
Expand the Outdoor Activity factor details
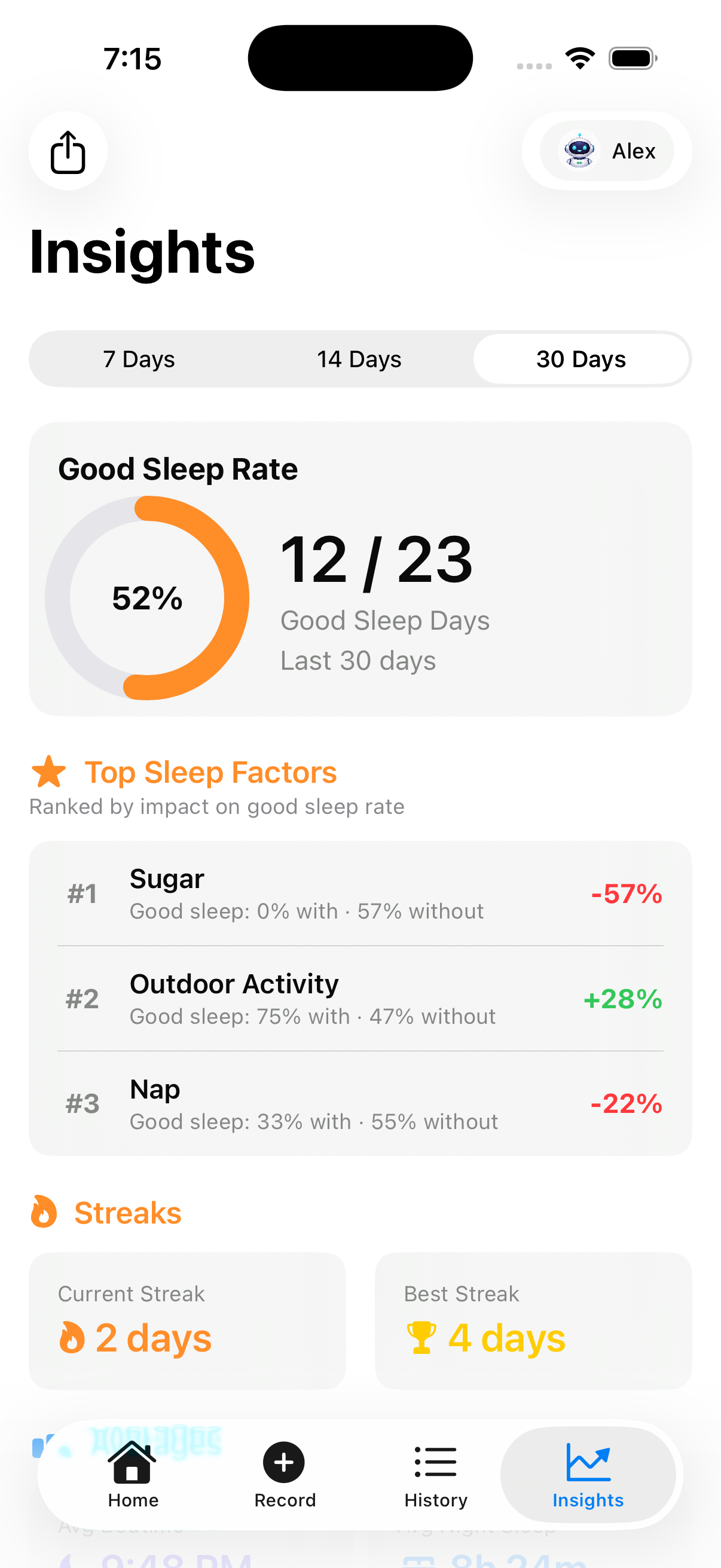(x=360, y=998)
